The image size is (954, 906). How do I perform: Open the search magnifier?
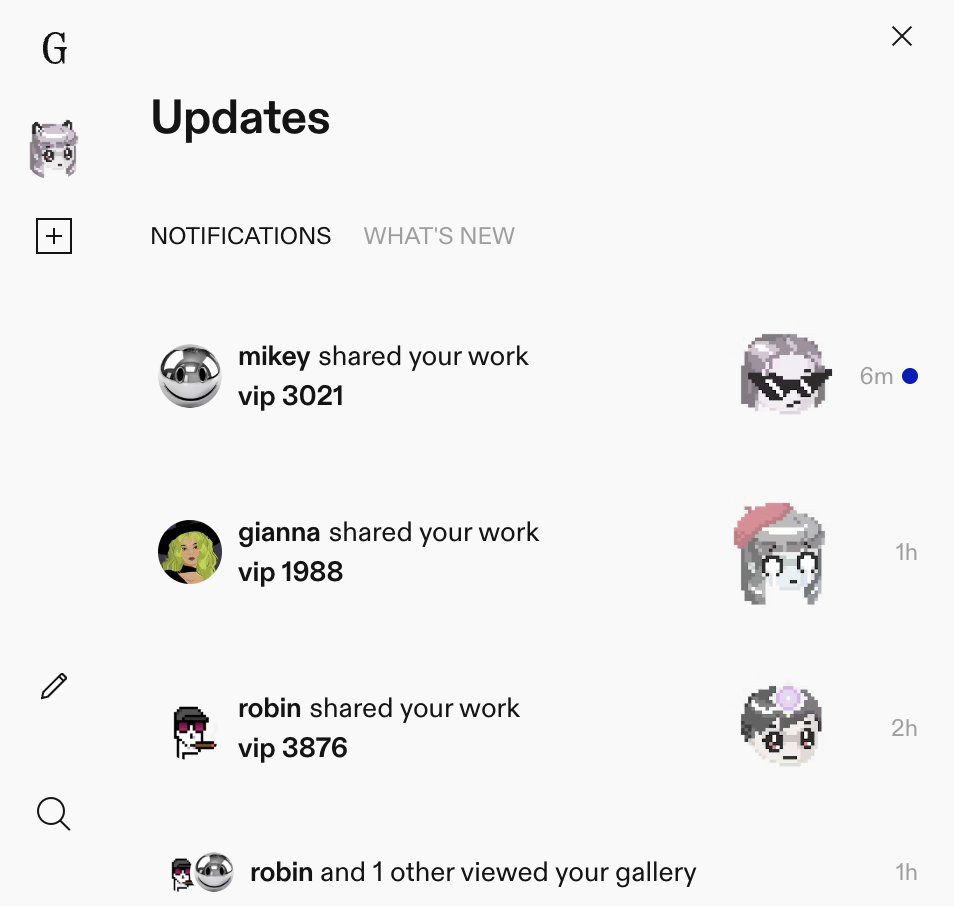[54, 813]
